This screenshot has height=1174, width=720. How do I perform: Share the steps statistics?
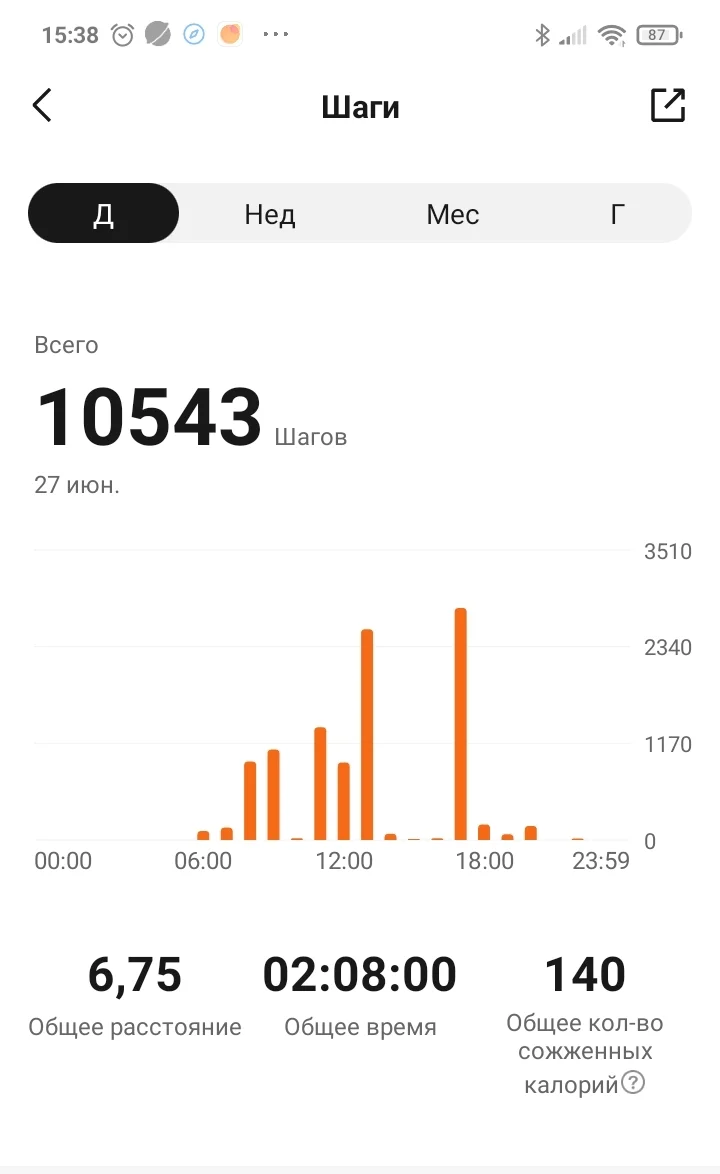click(668, 105)
